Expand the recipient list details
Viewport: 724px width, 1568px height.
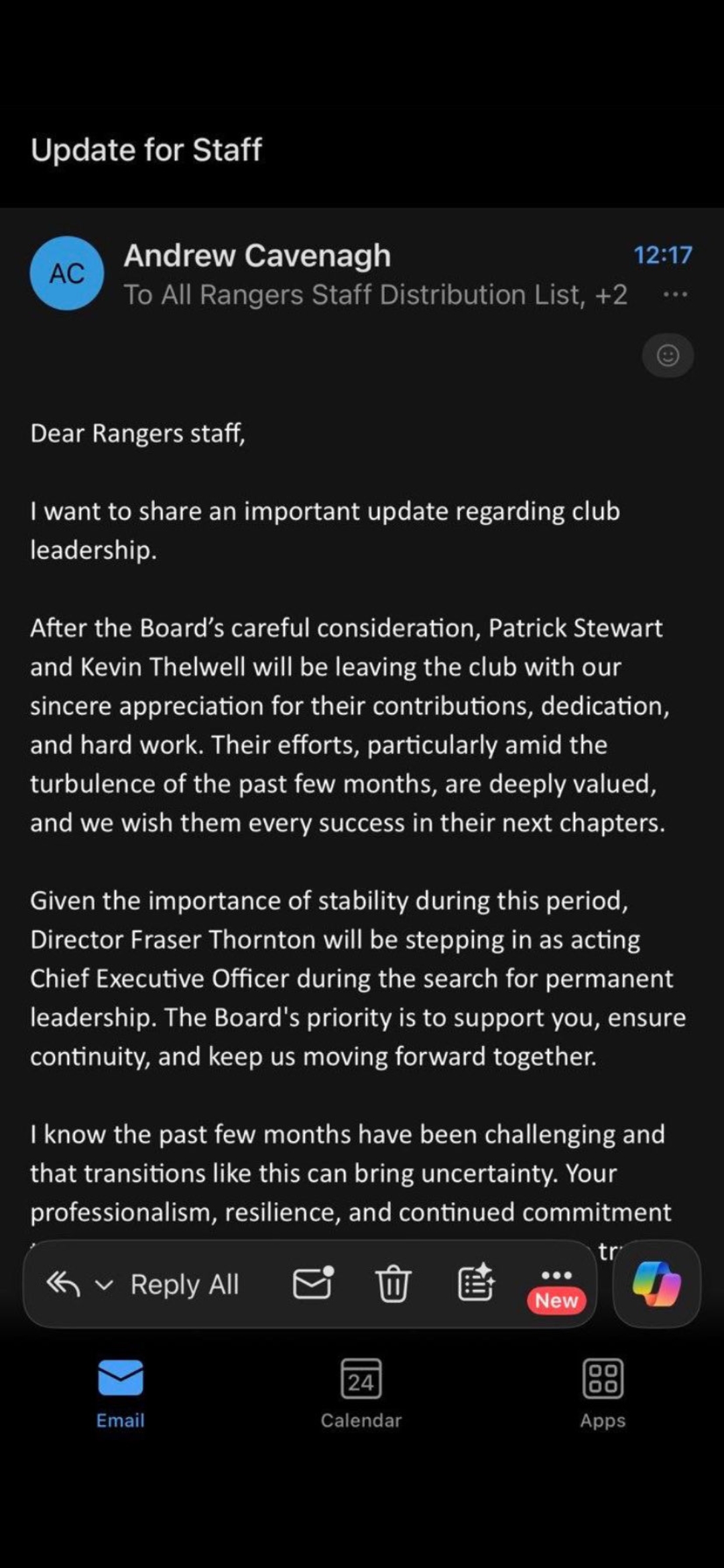point(375,295)
